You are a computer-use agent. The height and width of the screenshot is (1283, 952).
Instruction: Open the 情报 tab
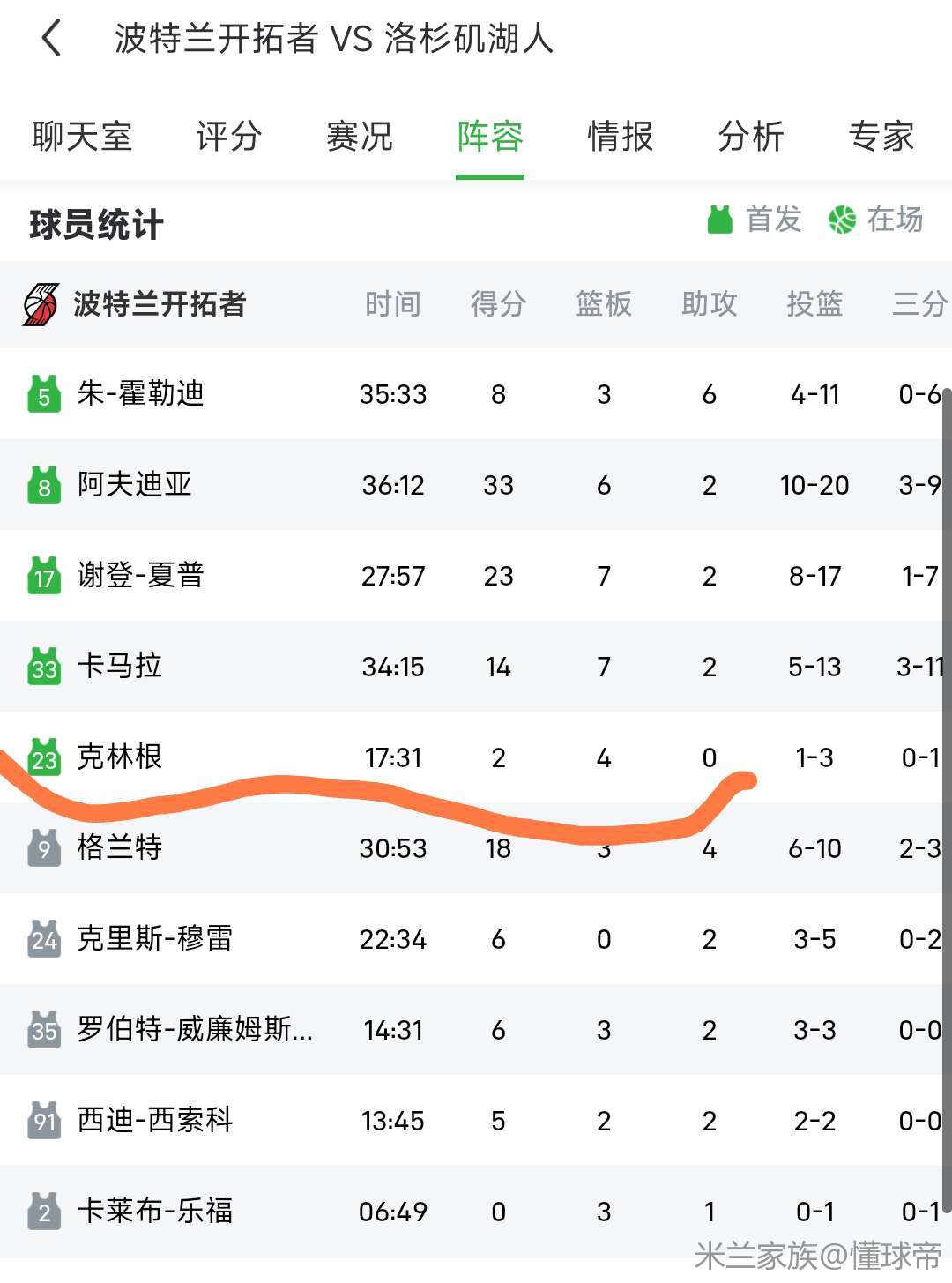point(621,137)
